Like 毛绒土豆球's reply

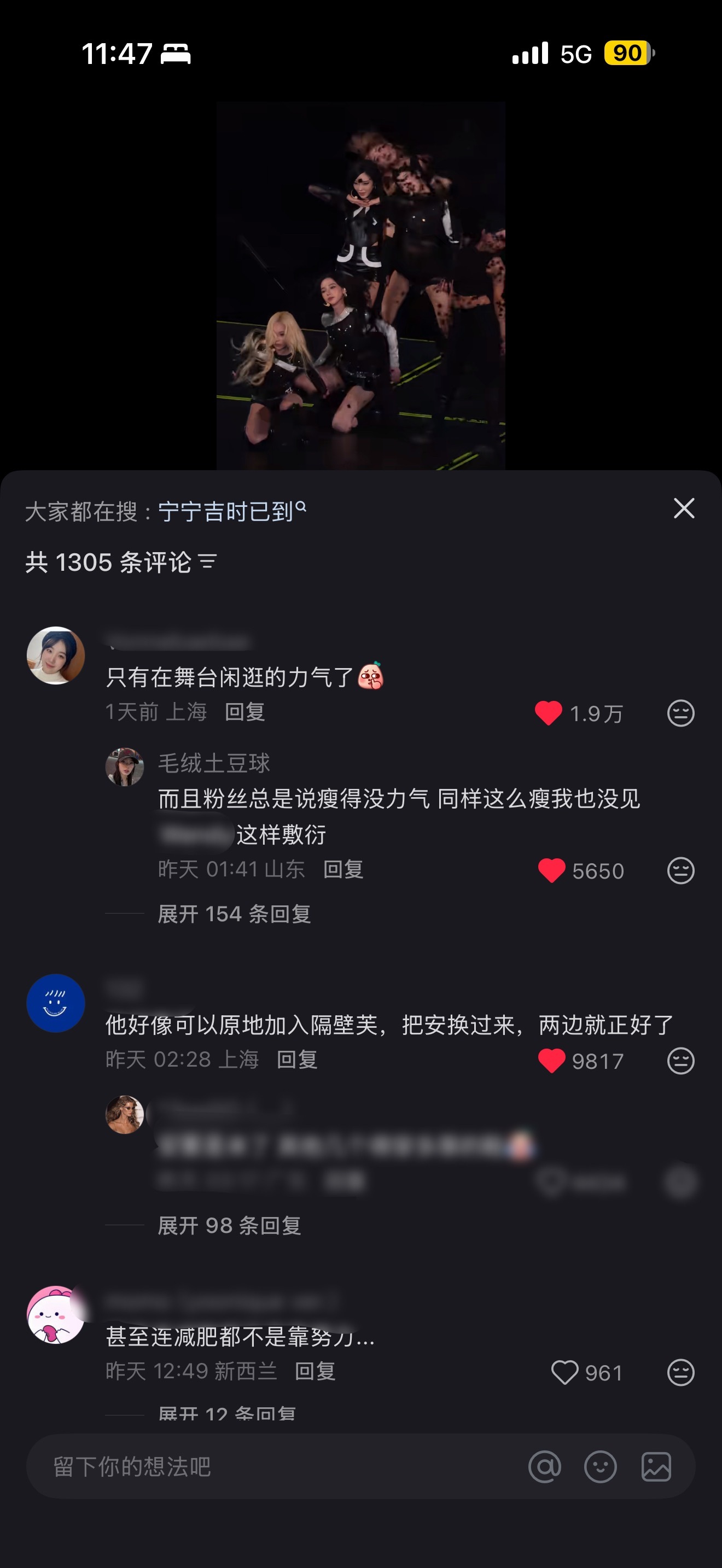551,870
